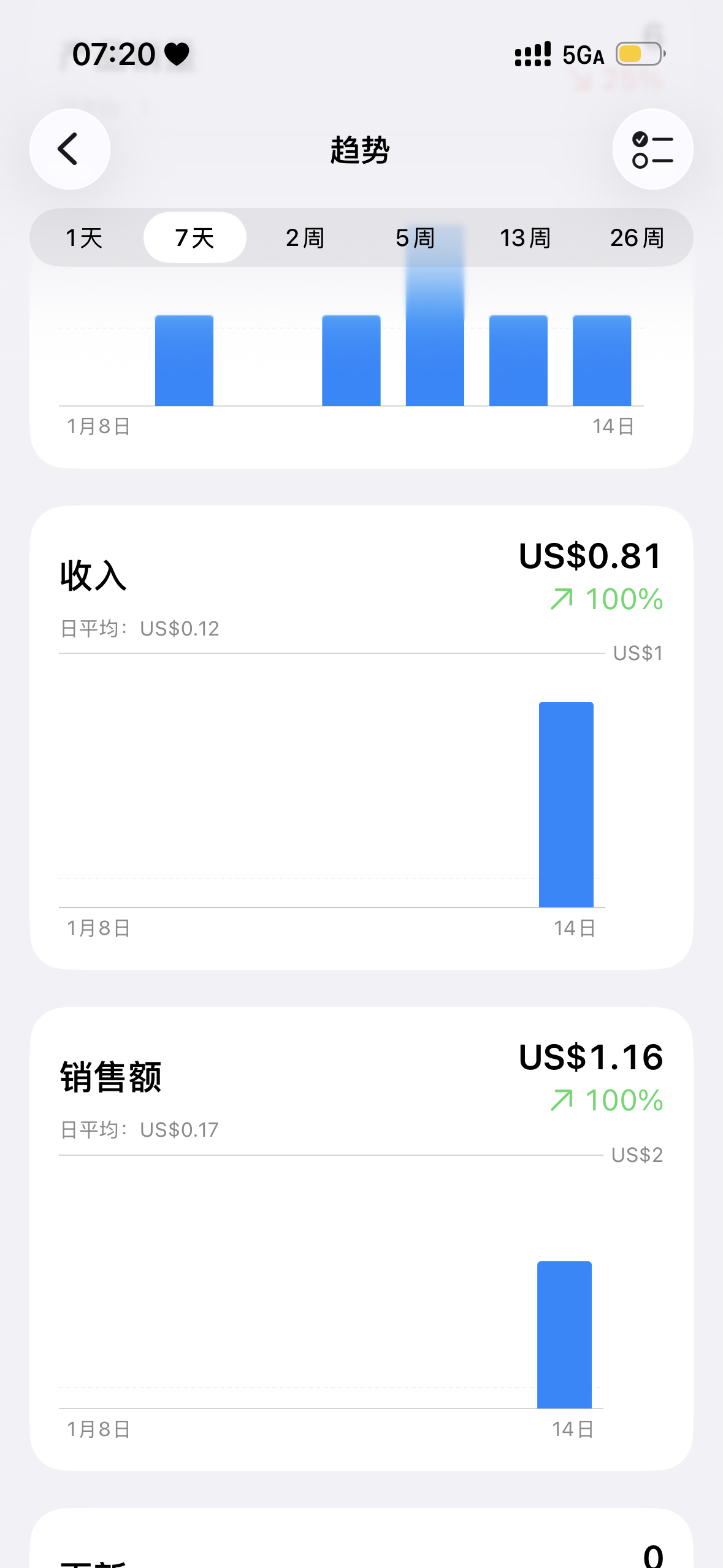Open the metrics filter list icon
The image size is (723, 1568).
(x=652, y=149)
